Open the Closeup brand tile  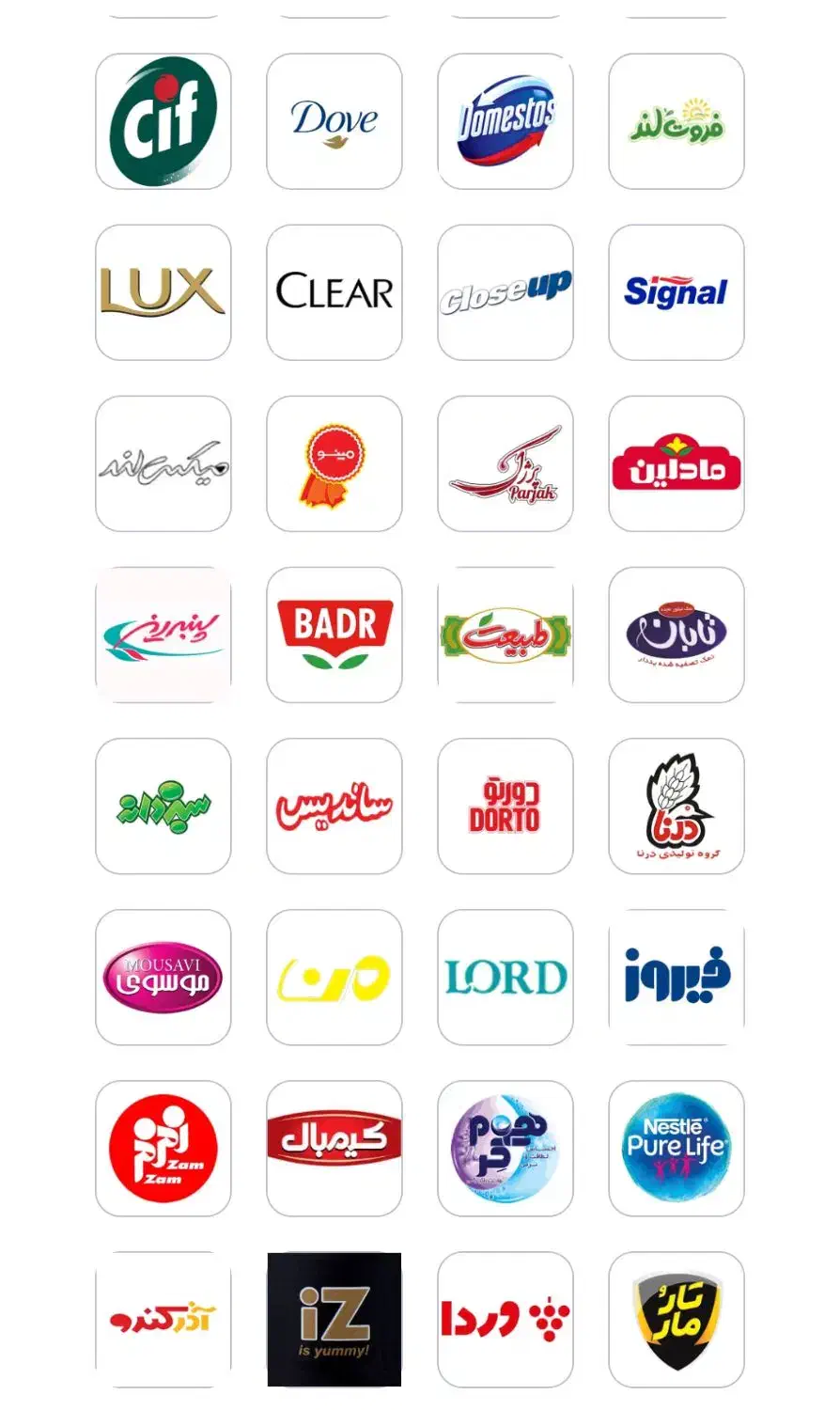(x=506, y=292)
